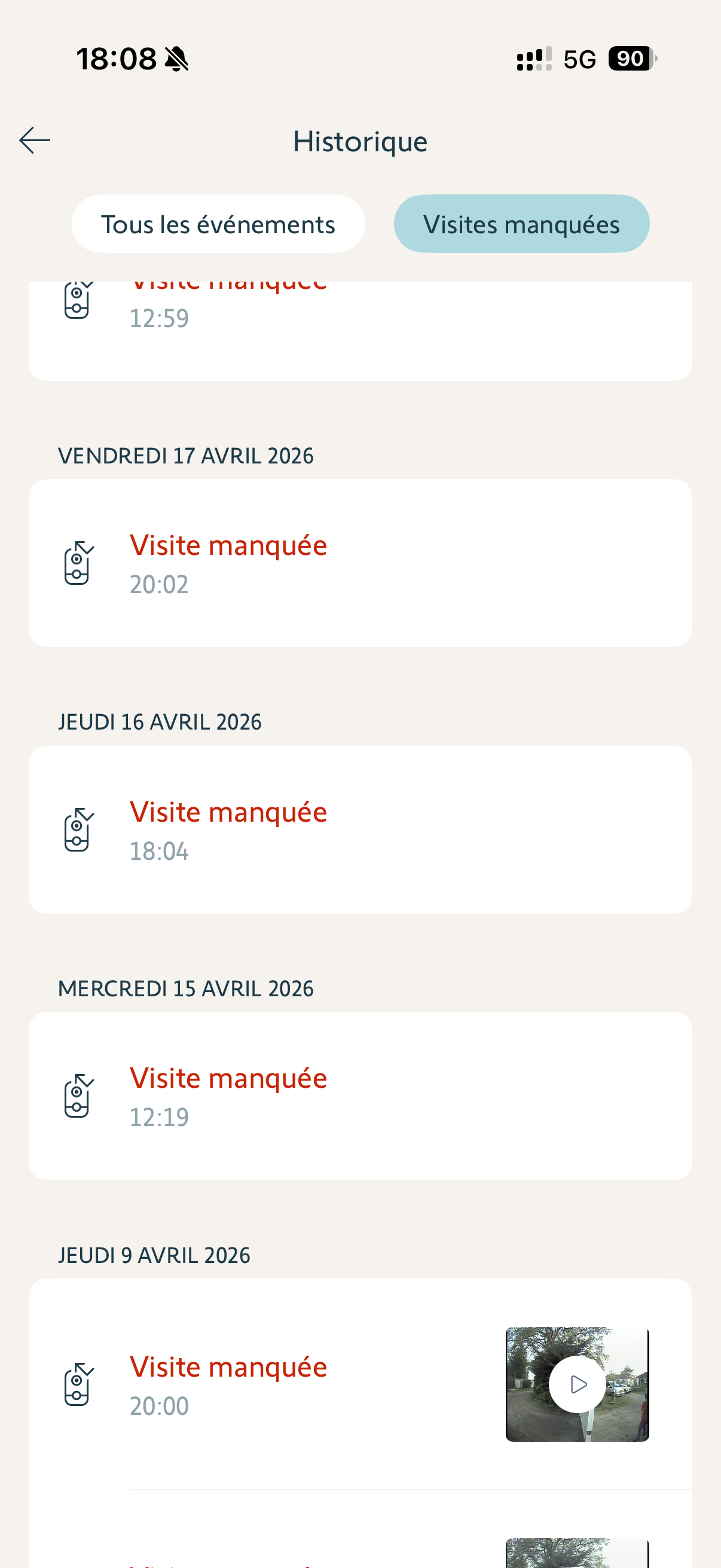Screen dimensions: 721x1568
Task: Open missed visit at 12:59
Action: (359, 322)
